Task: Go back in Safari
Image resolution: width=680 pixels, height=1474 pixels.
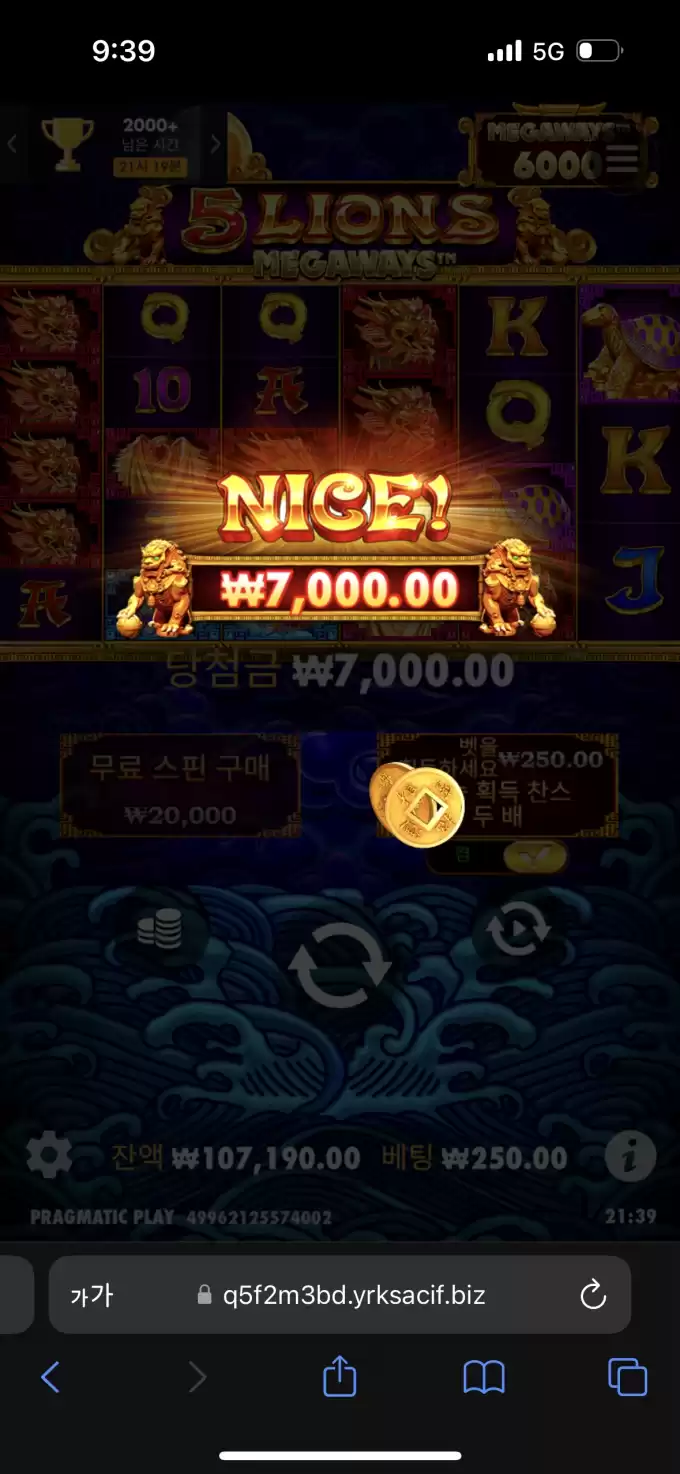Action: [x=50, y=1378]
